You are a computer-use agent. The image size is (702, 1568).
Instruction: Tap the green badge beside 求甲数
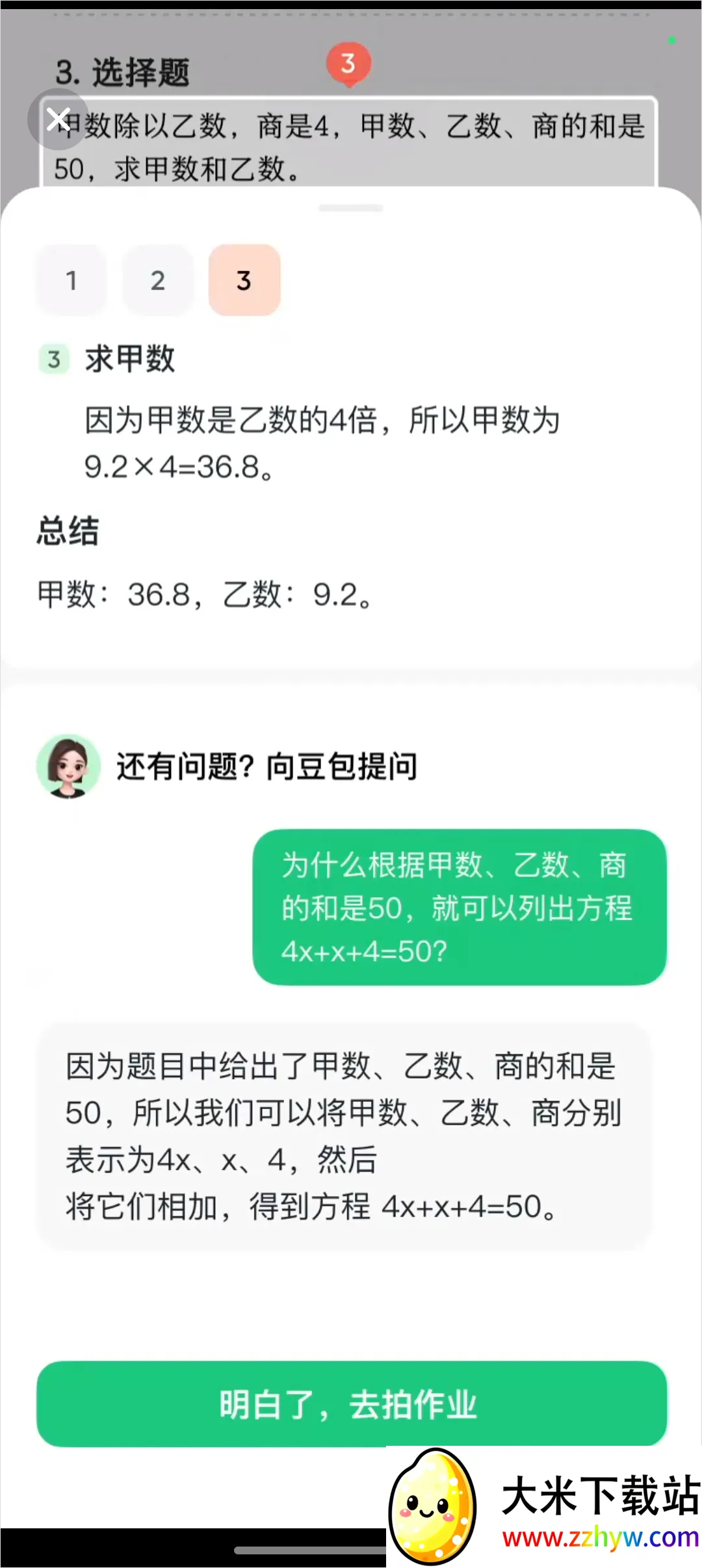pos(54,359)
